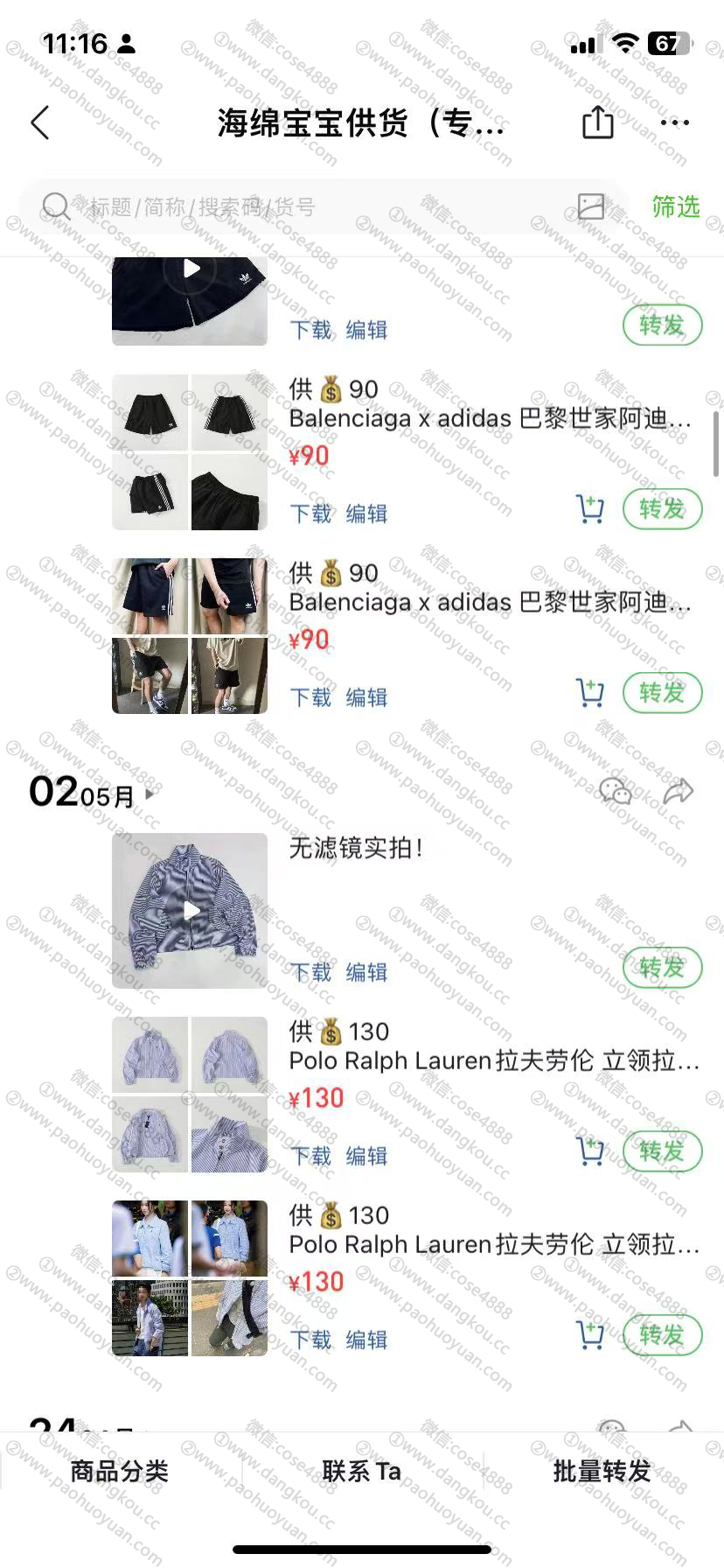Expand the 02 05月 date arrow
724x1568 pixels.
coord(150,794)
